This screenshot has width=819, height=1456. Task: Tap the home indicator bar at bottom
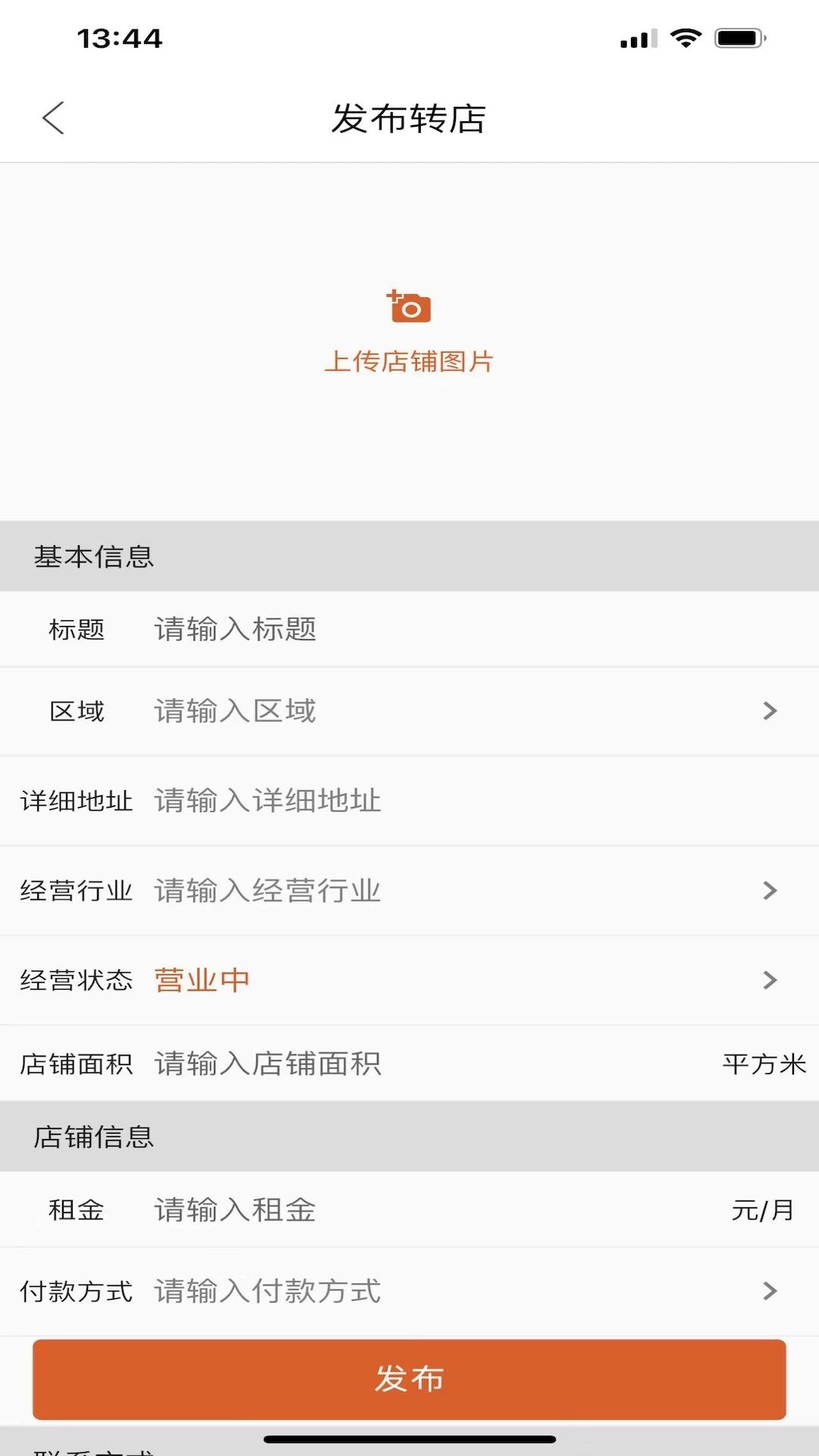tap(409, 1439)
